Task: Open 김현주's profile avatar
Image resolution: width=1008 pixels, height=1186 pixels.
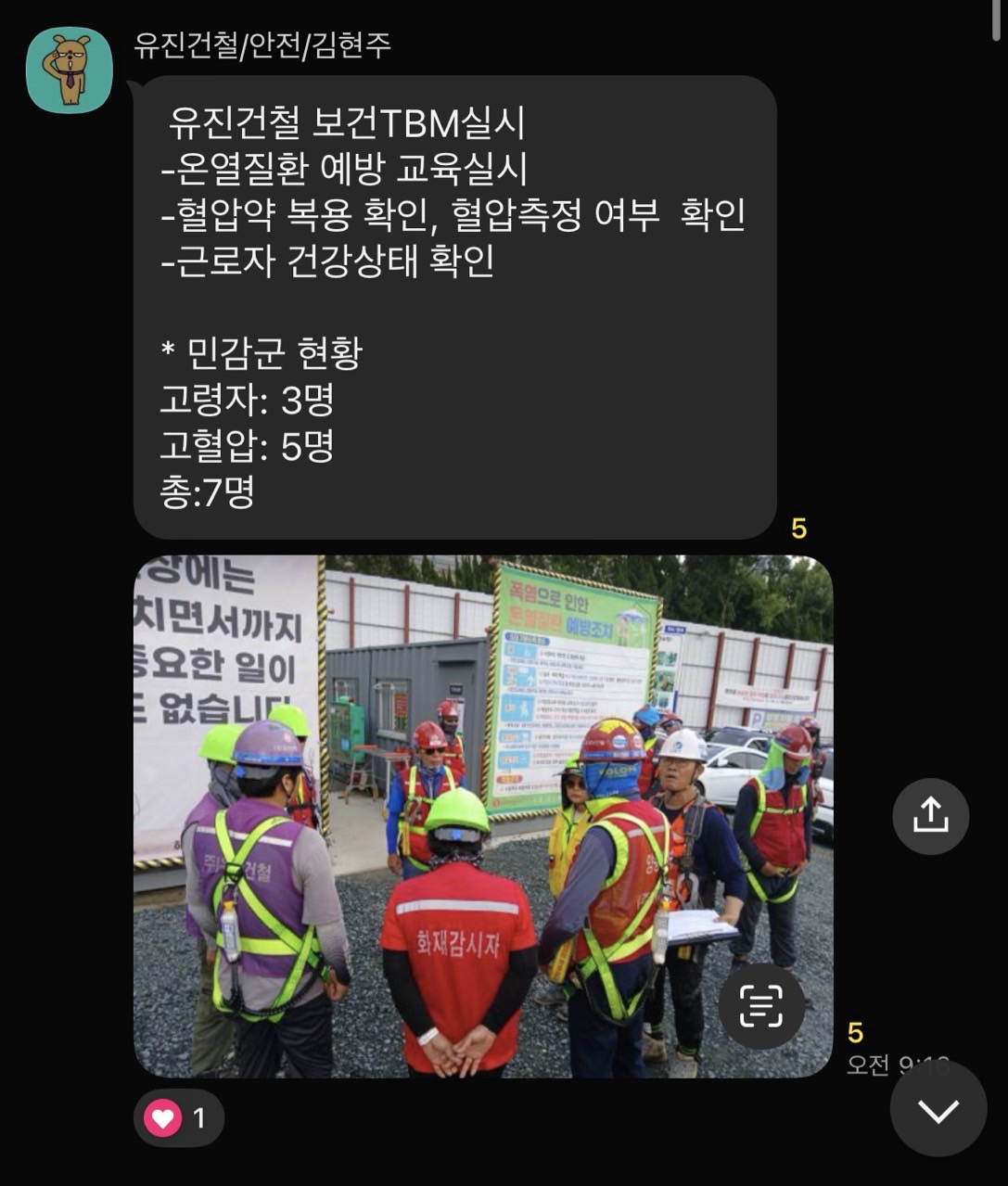Action: pyautogui.click(x=69, y=70)
